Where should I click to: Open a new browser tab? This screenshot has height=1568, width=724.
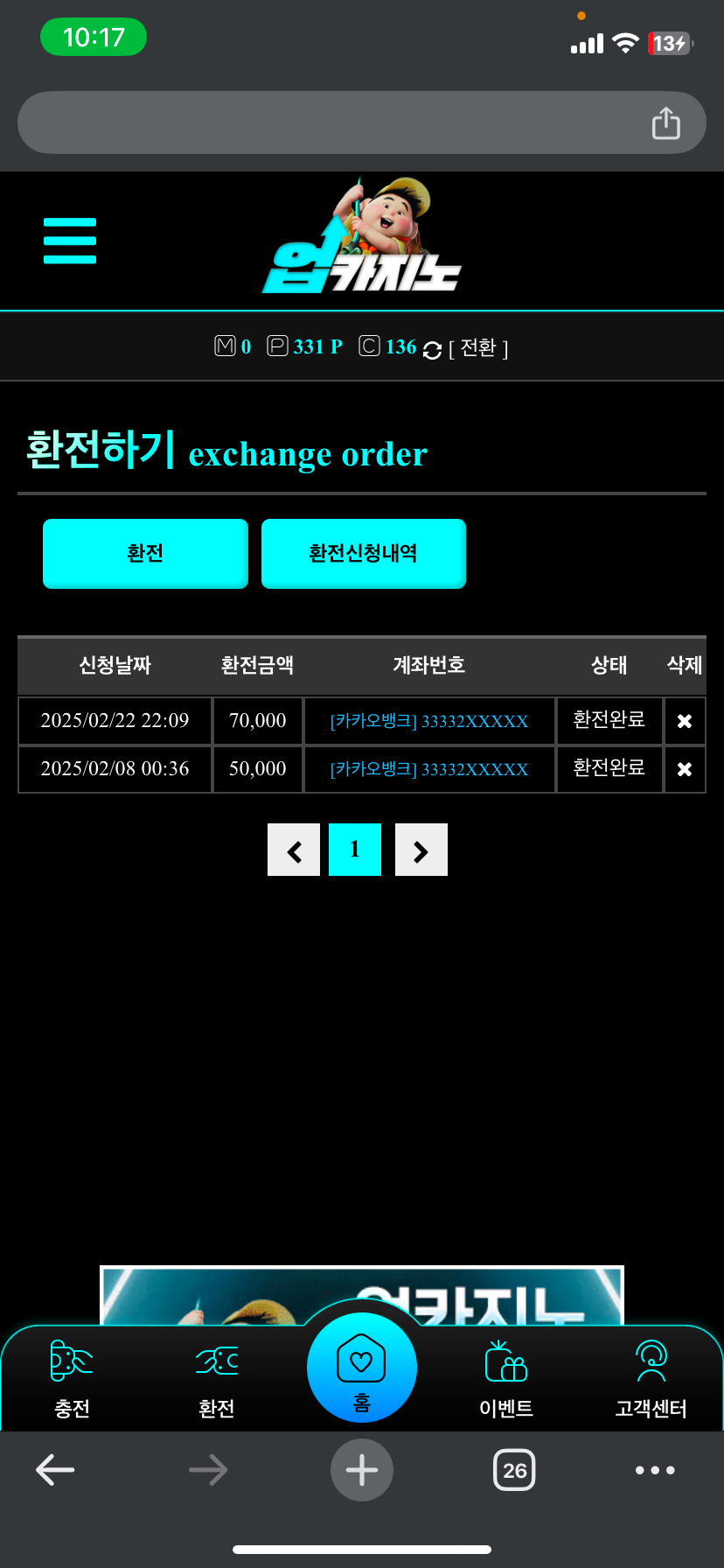point(361,1470)
